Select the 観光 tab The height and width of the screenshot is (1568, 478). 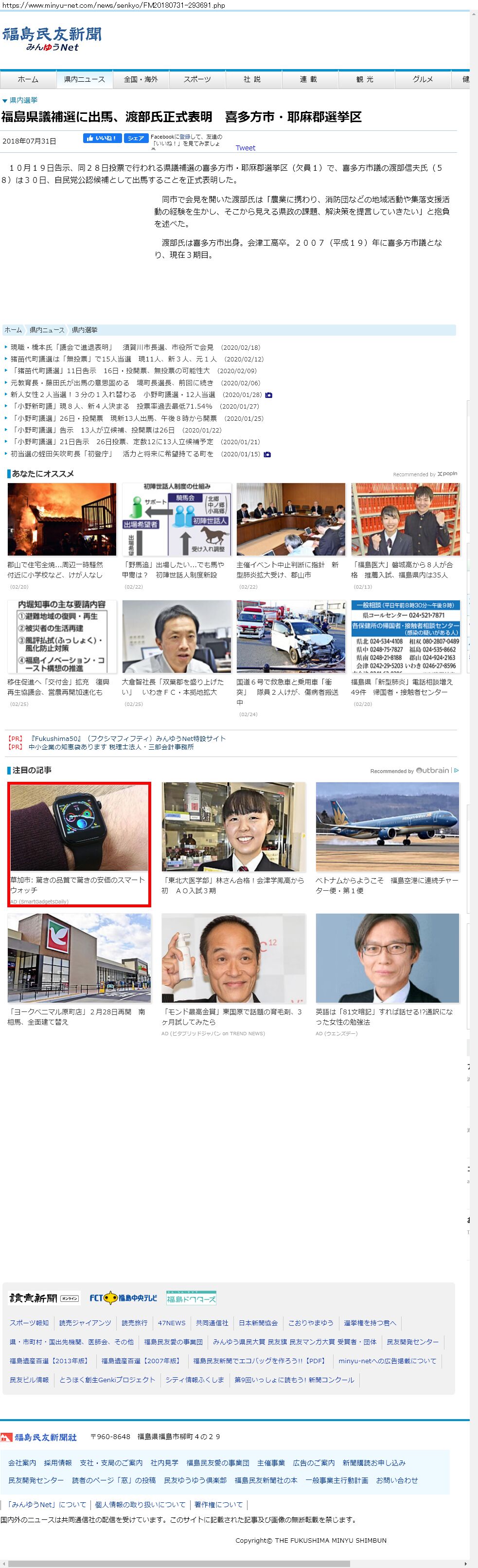(x=365, y=79)
